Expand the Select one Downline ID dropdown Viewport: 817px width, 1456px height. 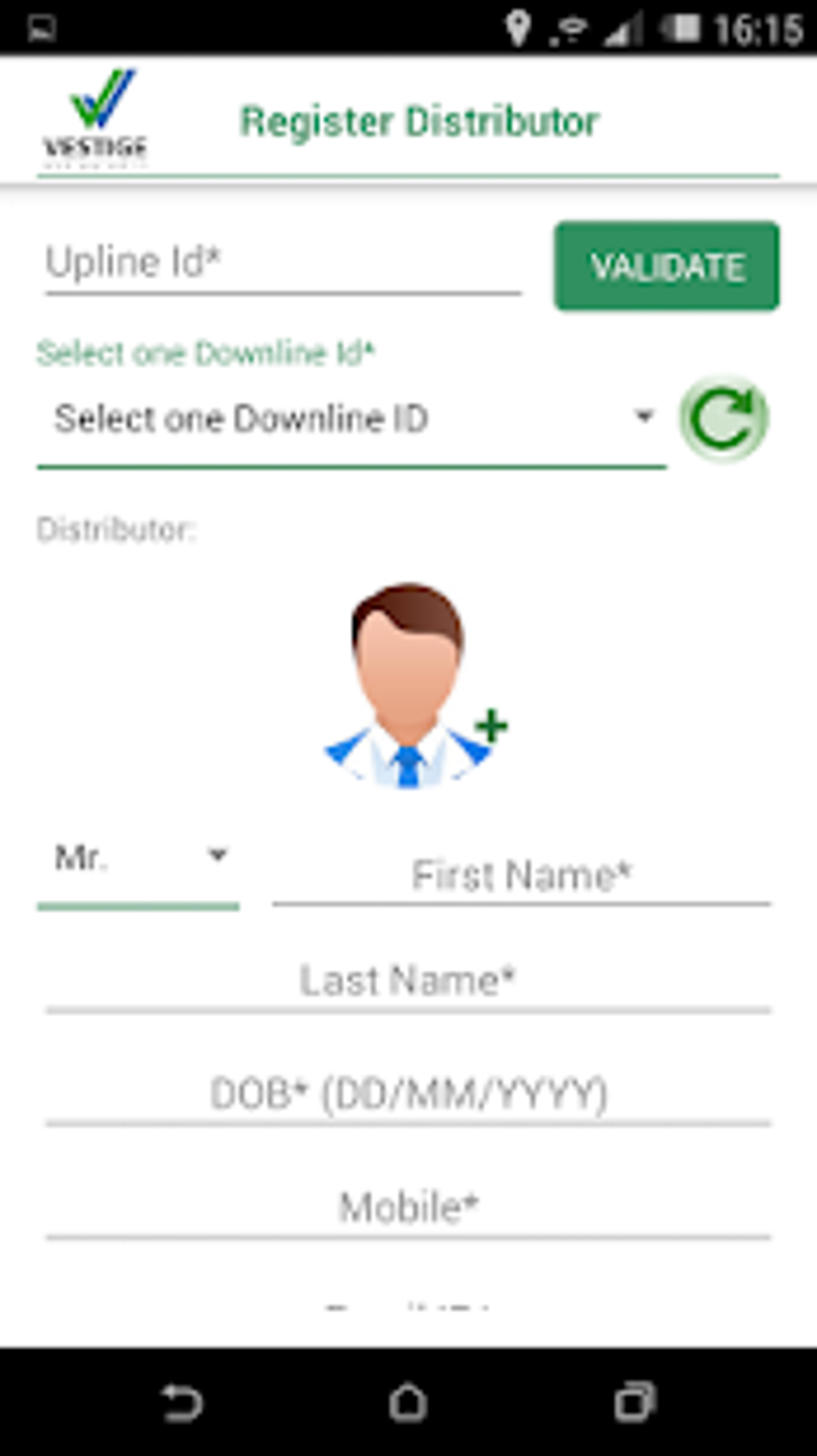[352, 420]
